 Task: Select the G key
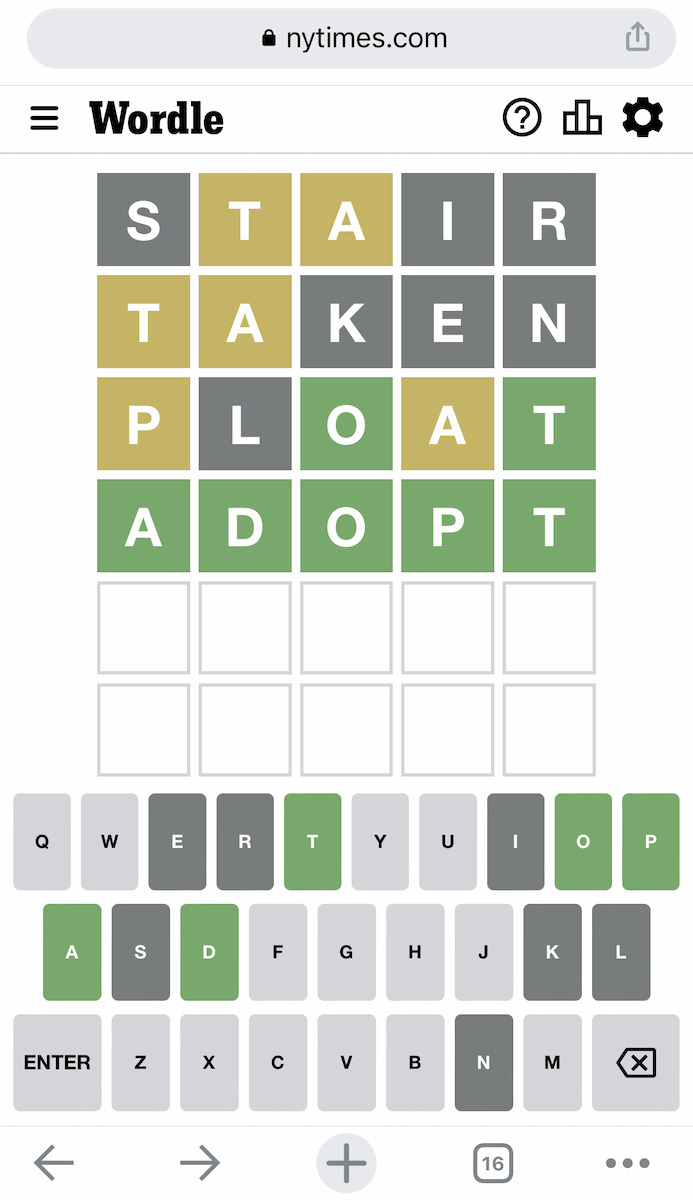346,952
